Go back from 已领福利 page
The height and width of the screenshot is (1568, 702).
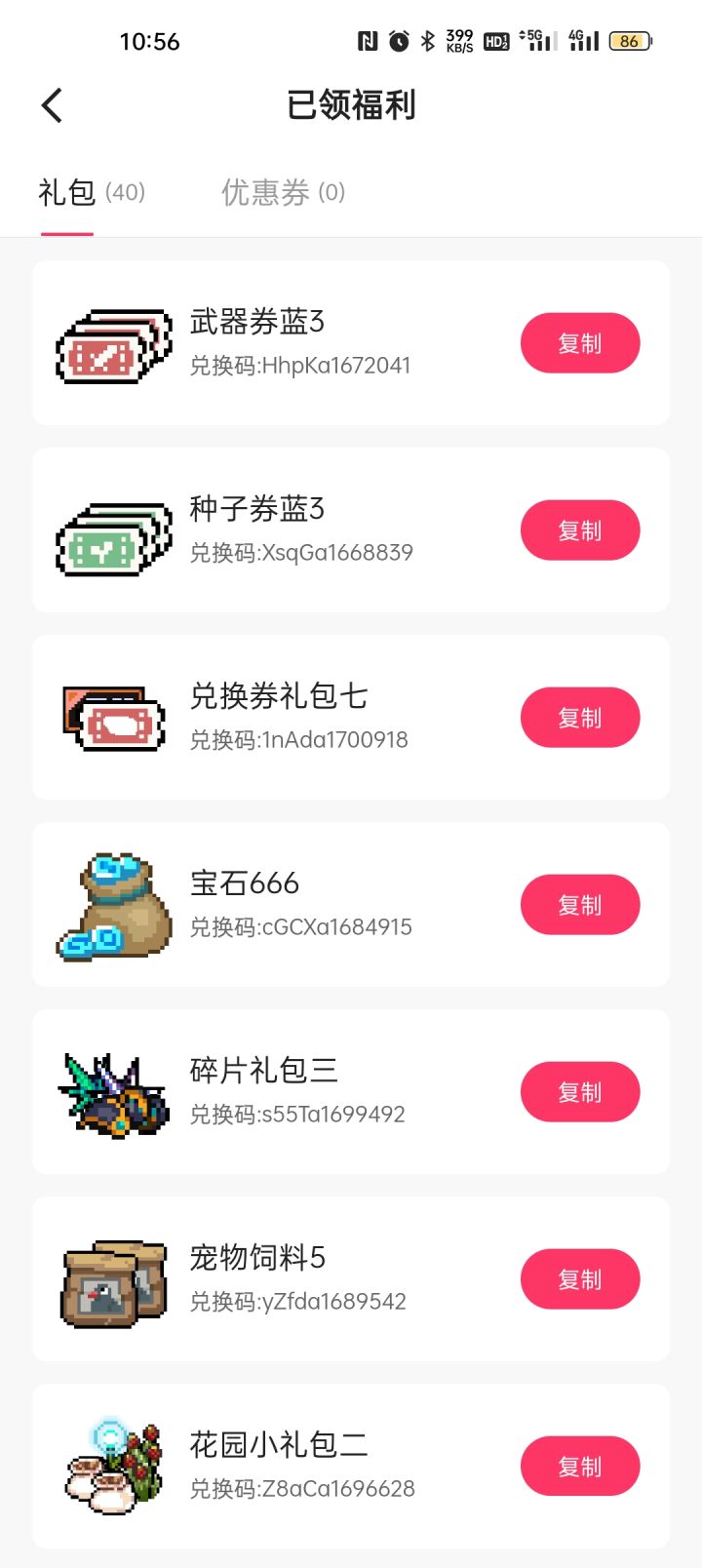[x=53, y=105]
